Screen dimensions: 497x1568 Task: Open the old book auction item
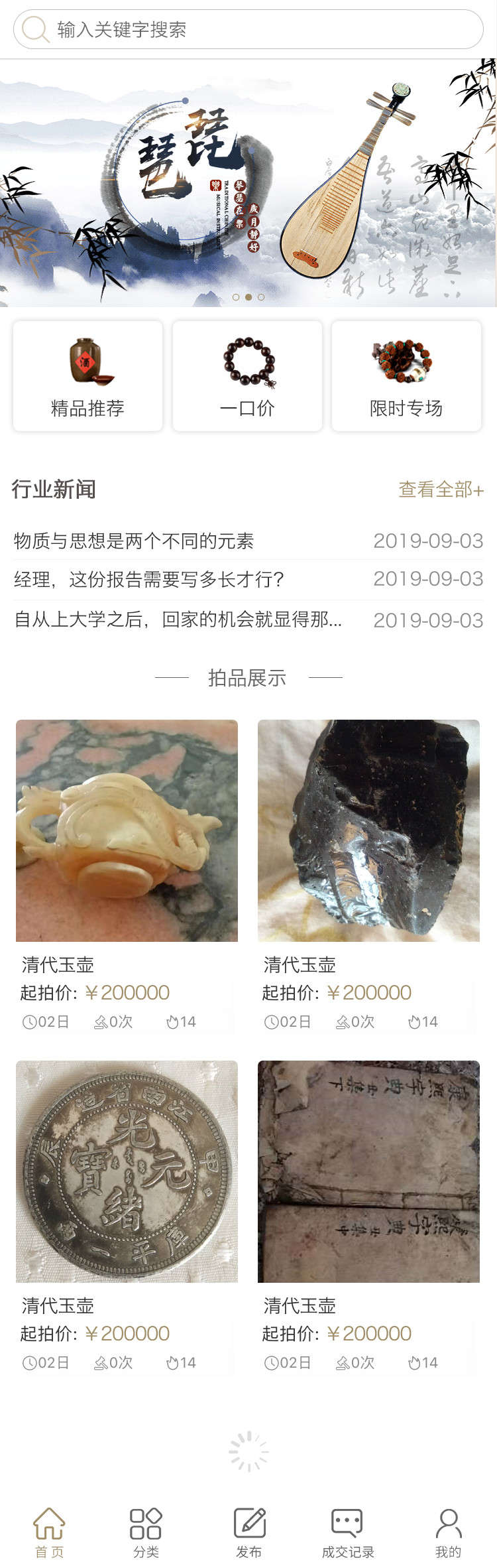click(368, 1171)
